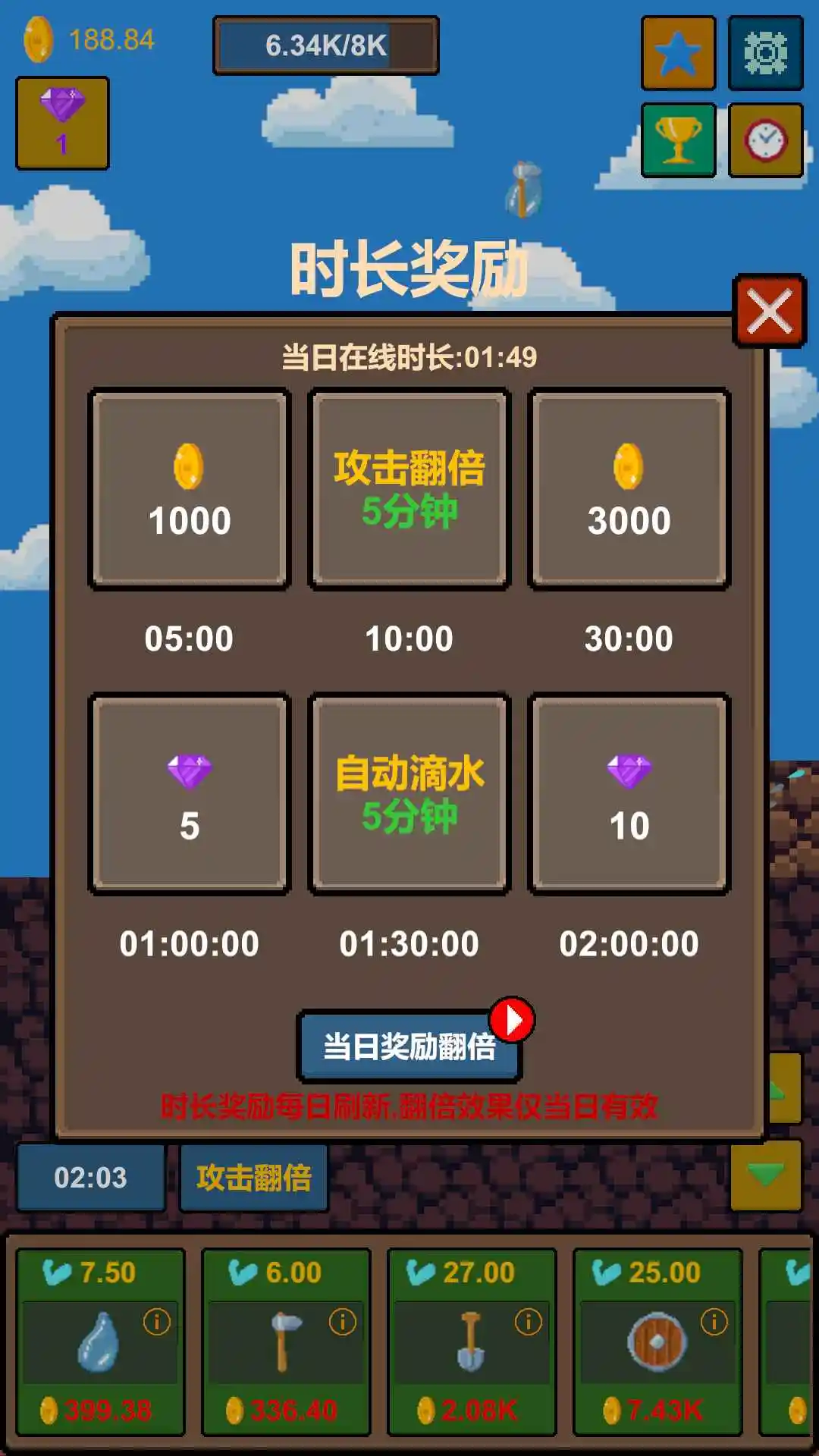Open settings via the gear icon
This screenshot has width=819, height=1456.
click(765, 53)
